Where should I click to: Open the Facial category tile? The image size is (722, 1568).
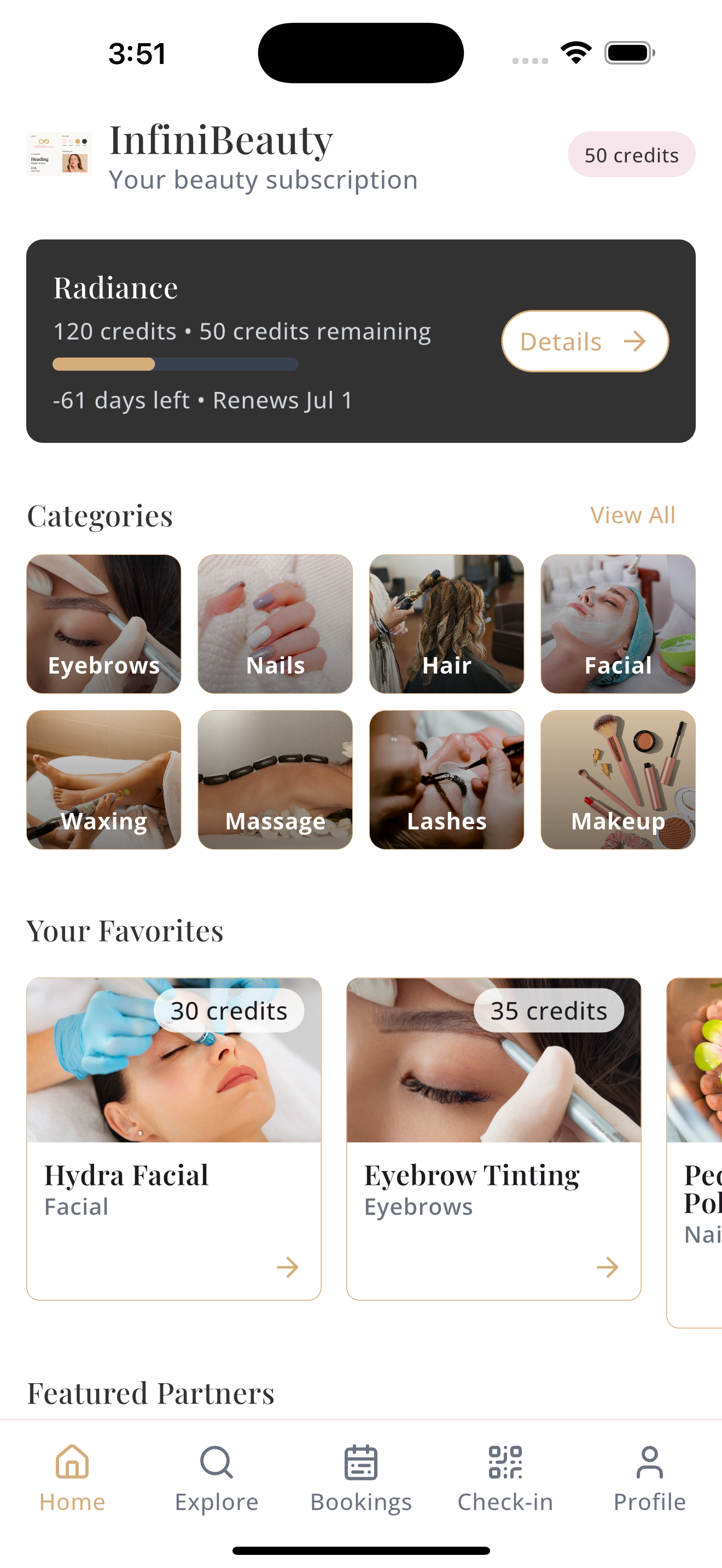pyautogui.click(x=618, y=624)
